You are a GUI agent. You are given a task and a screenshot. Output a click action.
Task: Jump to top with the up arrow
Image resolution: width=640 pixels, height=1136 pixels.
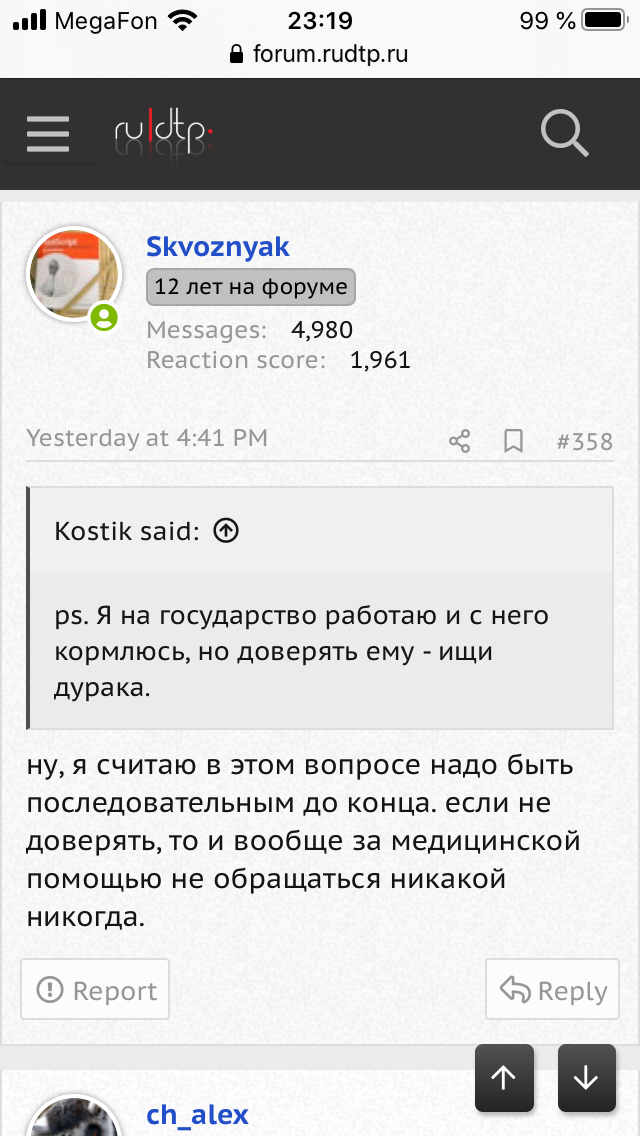coord(503,1077)
